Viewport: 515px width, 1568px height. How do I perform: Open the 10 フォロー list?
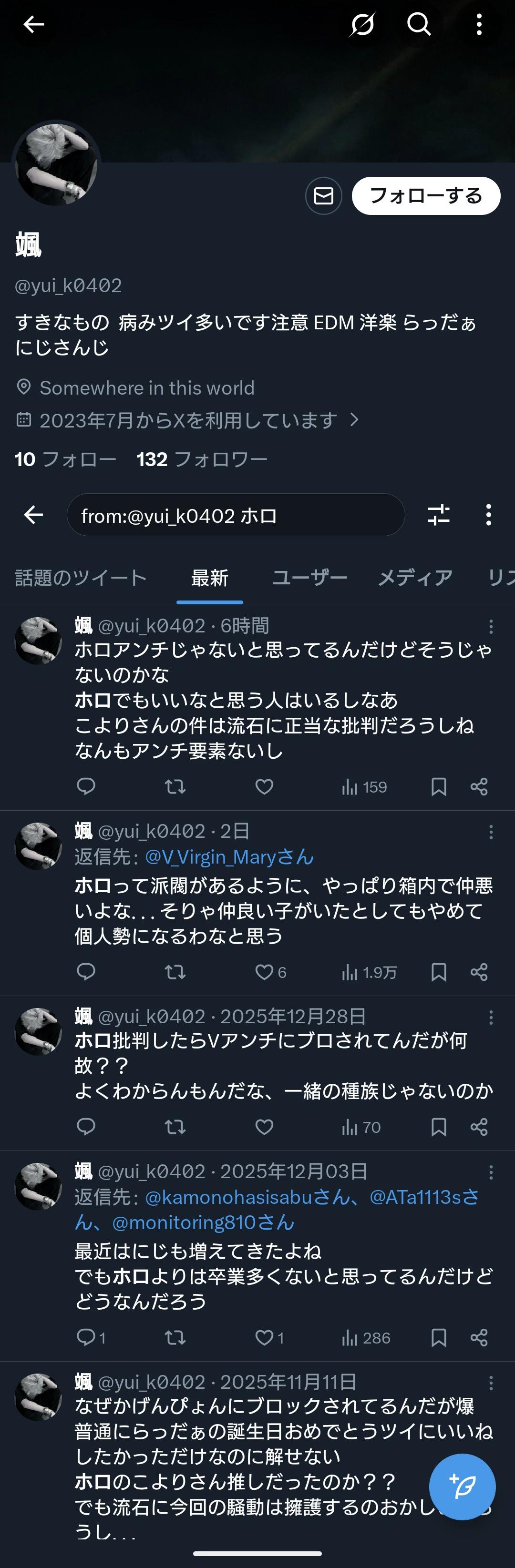65,459
